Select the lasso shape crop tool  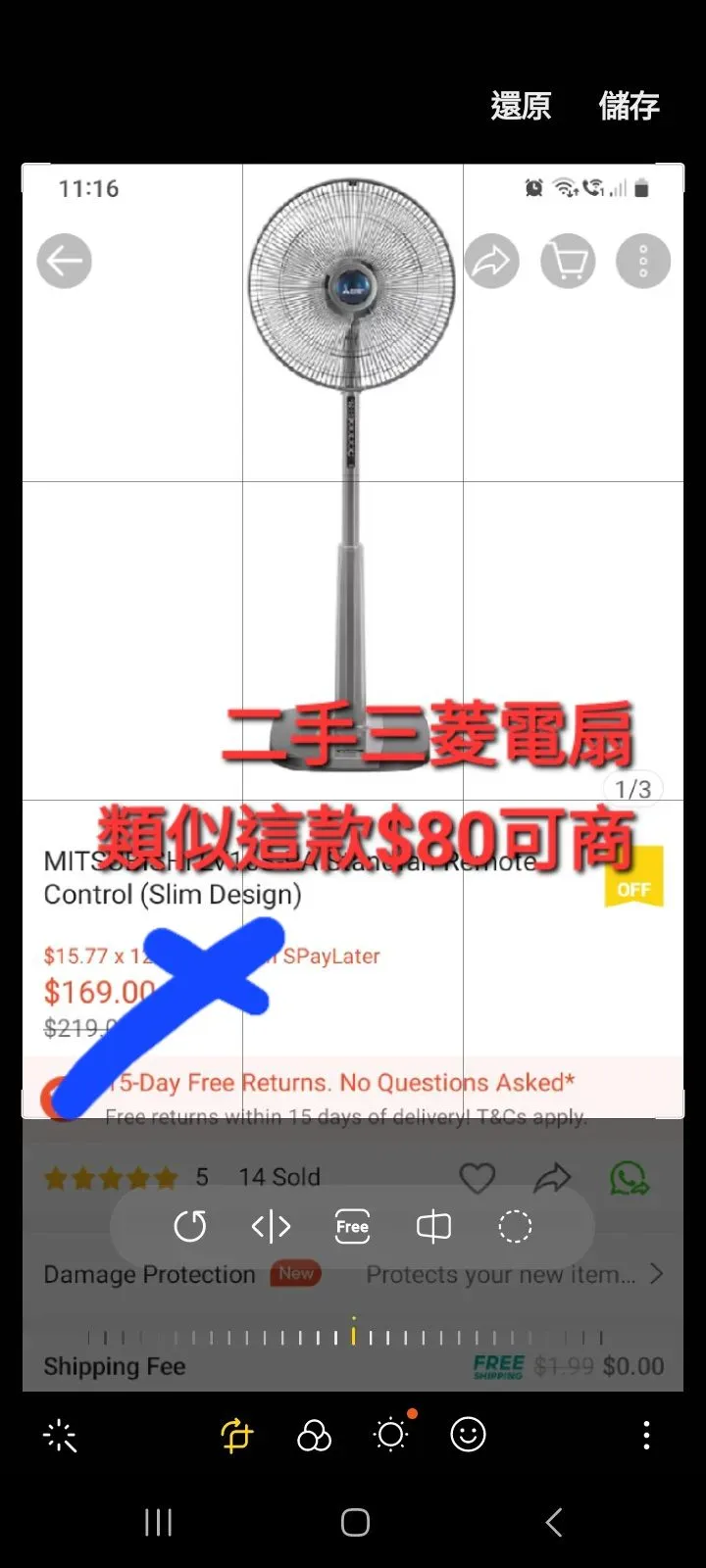click(x=515, y=1226)
